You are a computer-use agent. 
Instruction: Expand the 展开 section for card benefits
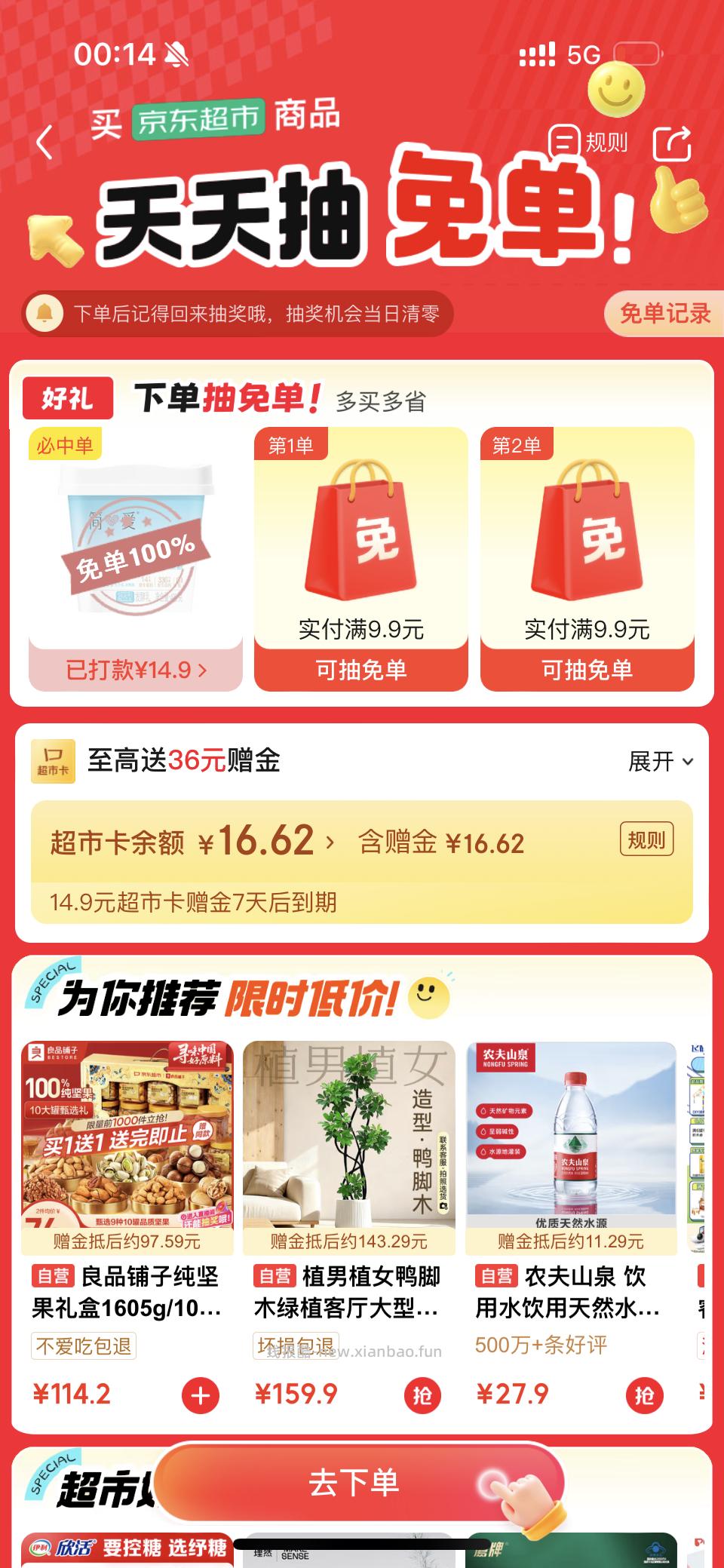point(657,762)
